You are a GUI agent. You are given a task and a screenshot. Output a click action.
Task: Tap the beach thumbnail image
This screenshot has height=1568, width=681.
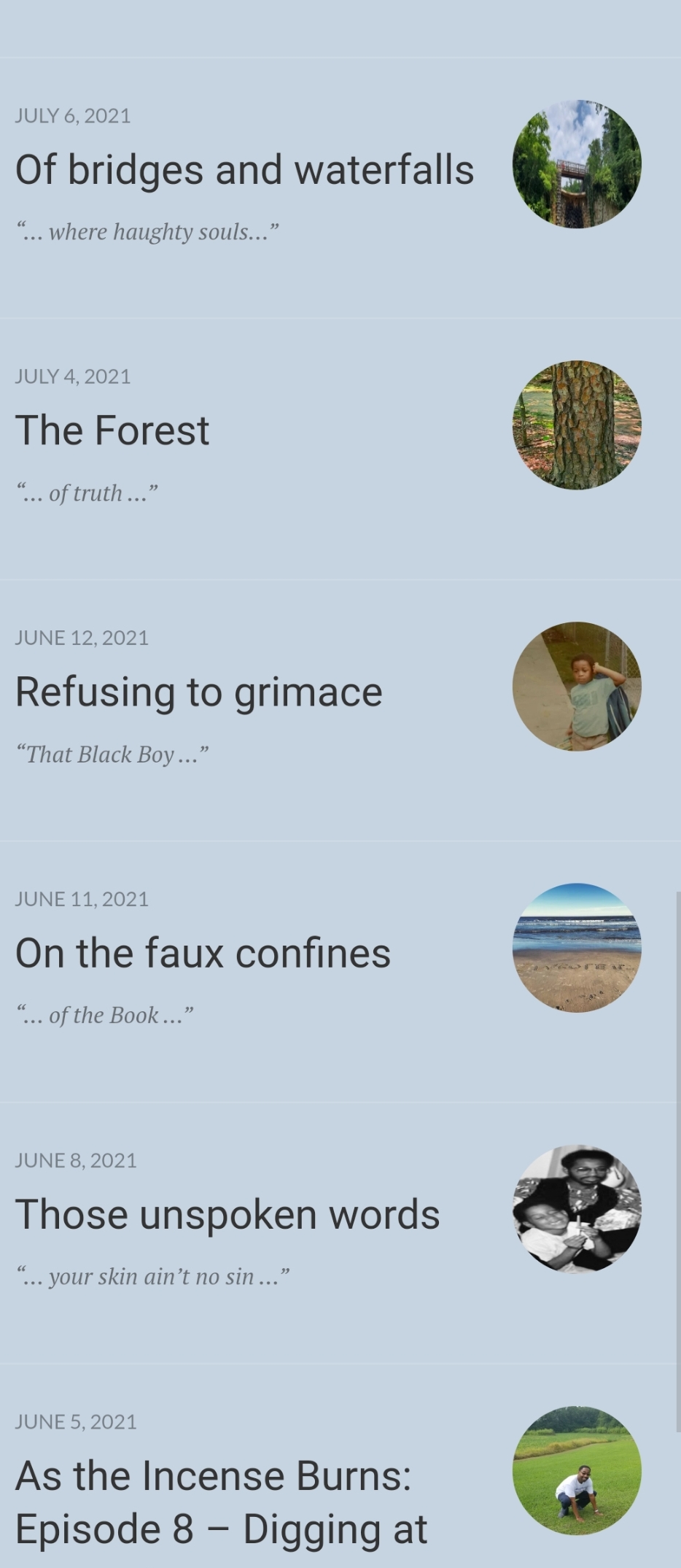[x=577, y=948]
